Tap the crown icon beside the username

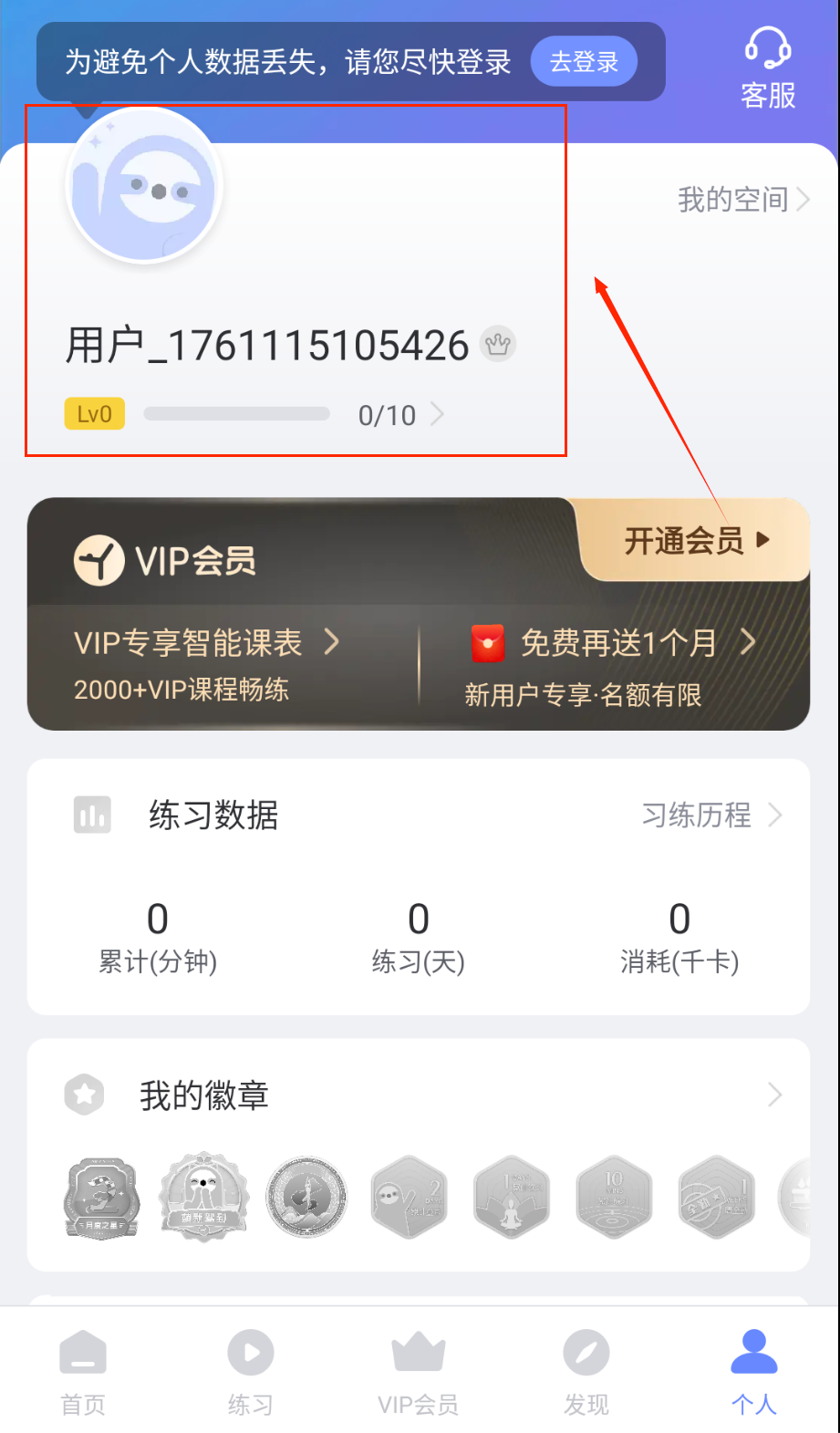tap(498, 345)
